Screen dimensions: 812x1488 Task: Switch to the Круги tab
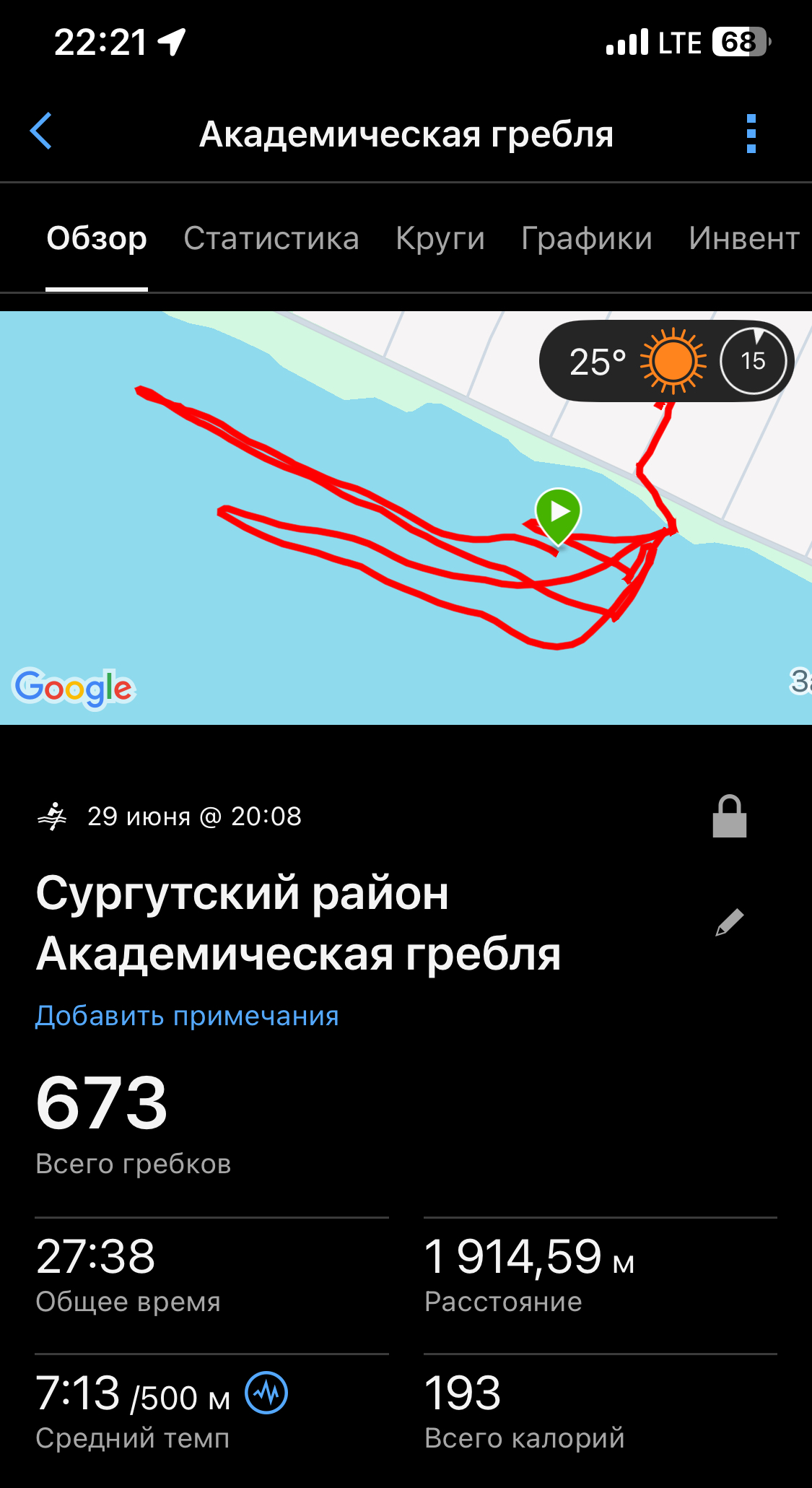440,238
